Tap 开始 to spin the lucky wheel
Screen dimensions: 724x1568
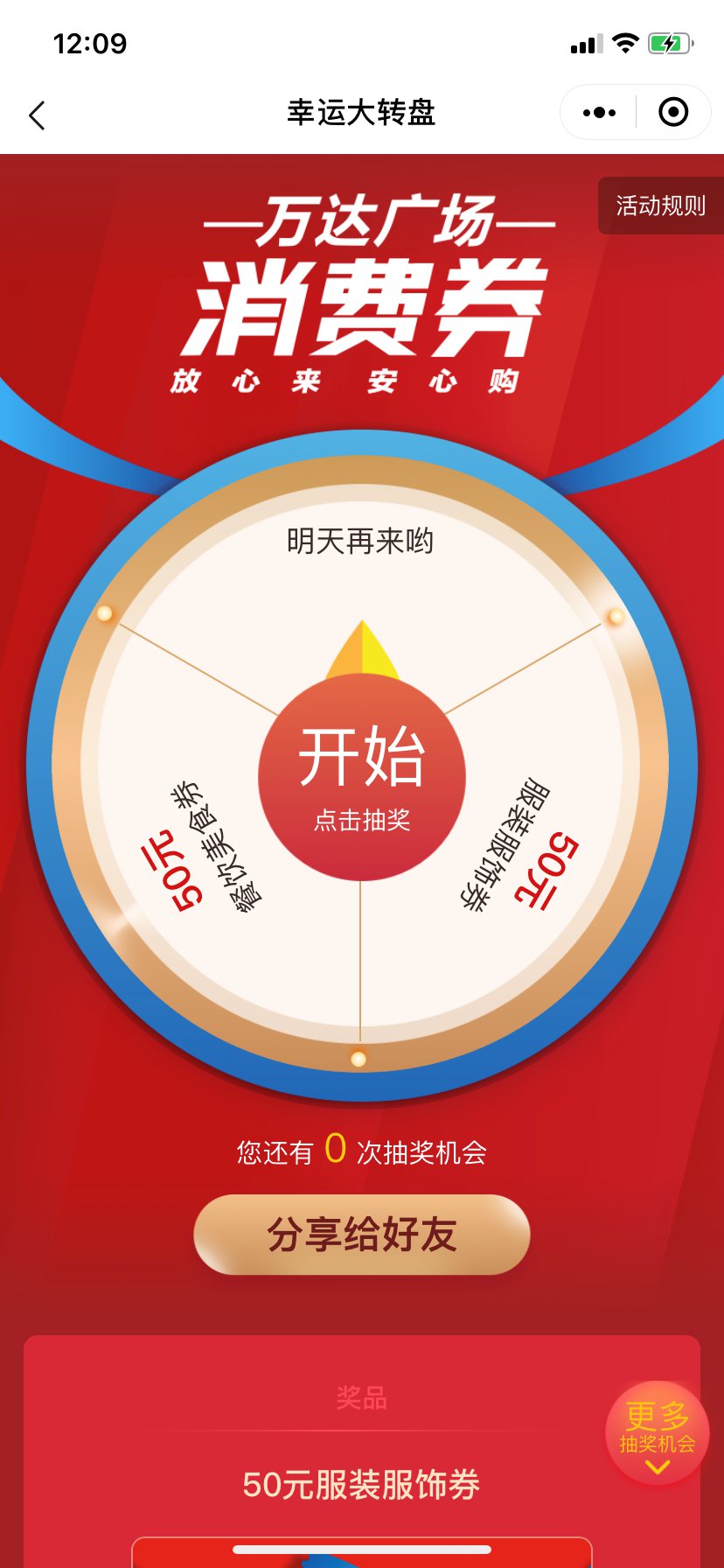(362, 775)
